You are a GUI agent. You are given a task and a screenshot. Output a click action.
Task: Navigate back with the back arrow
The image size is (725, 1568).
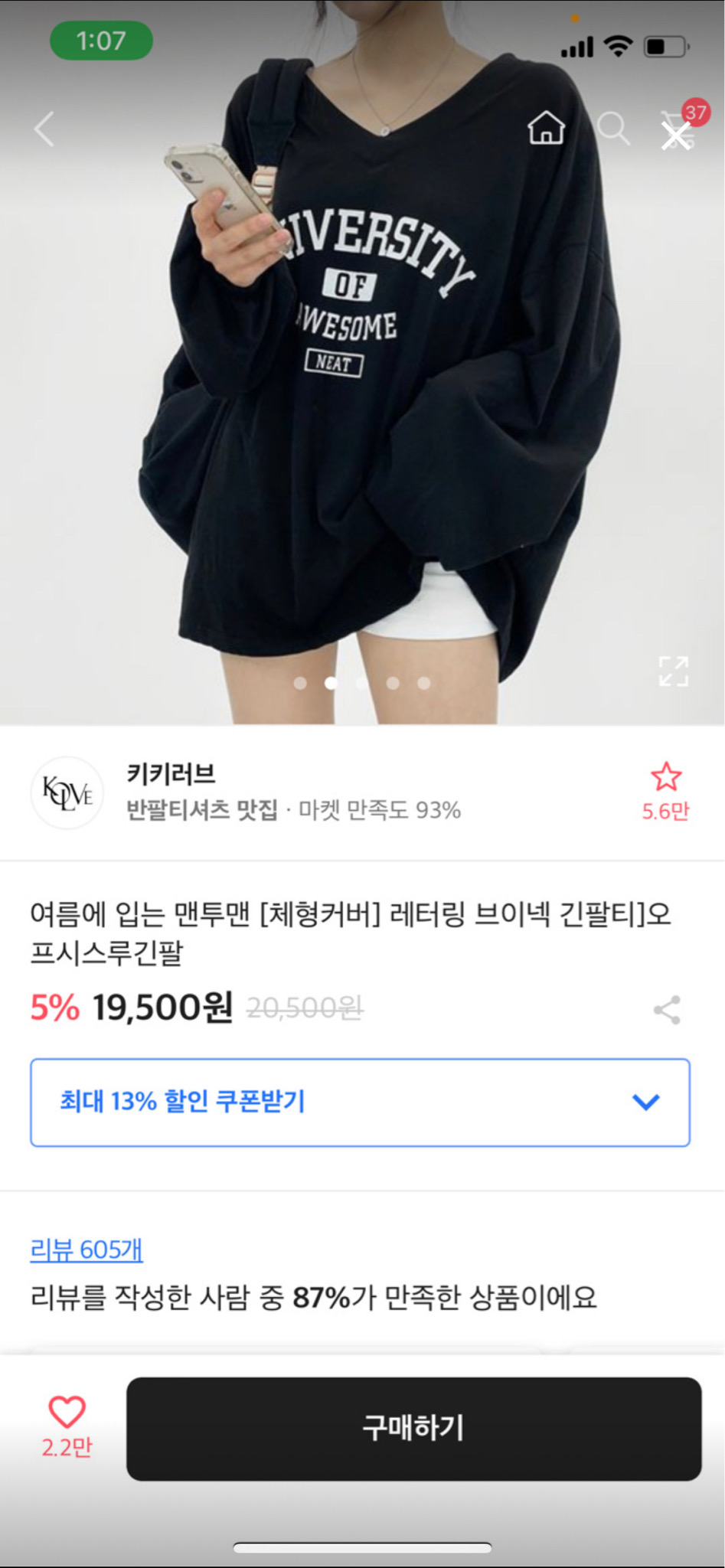(x=44, y=128)
